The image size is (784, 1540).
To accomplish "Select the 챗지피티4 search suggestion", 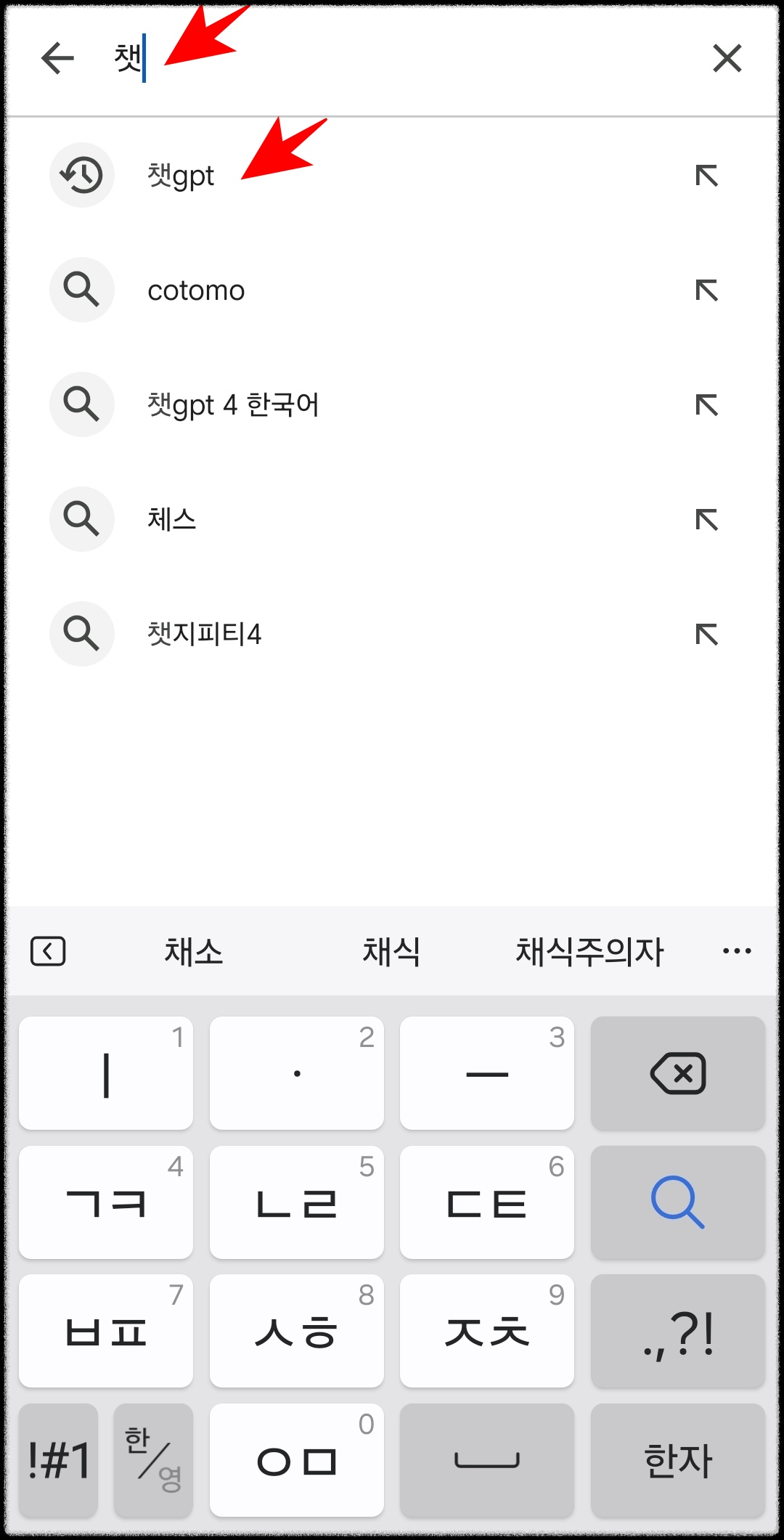I will (x=205, y=634).
